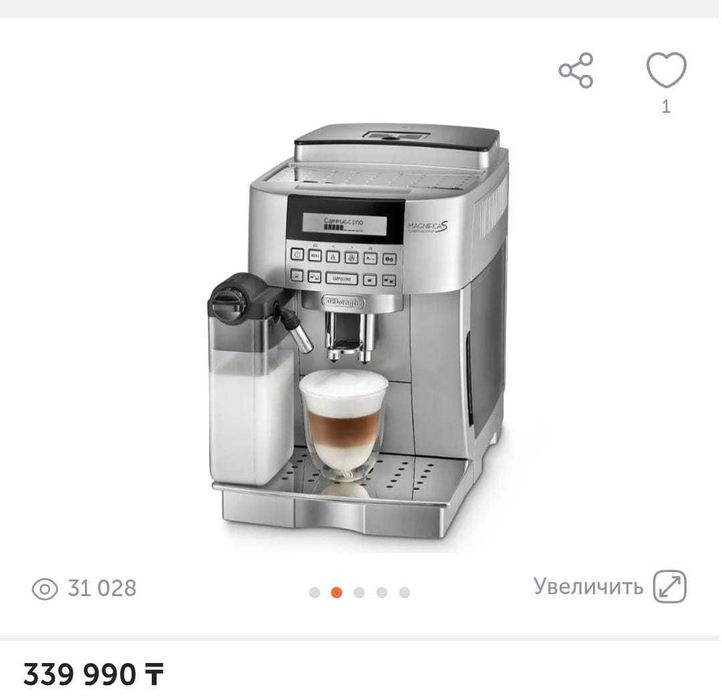The height and width of the screenshot is (699, 722).
Task: Share this coffee machine listing
Action: 576,70
